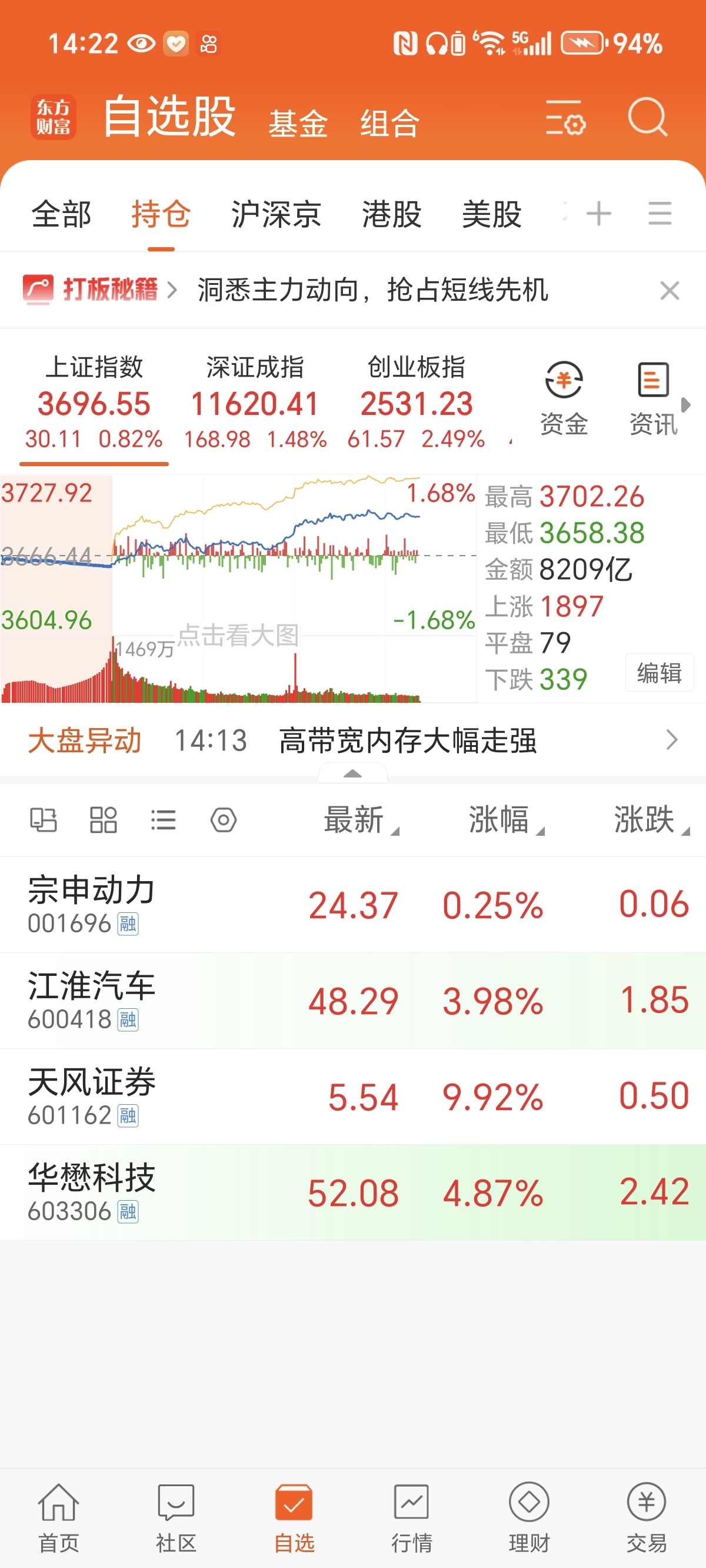Go to the 交易 bottom tab
The height and width of the screenshot is (1568, 706).
(x=647, y=1517)
